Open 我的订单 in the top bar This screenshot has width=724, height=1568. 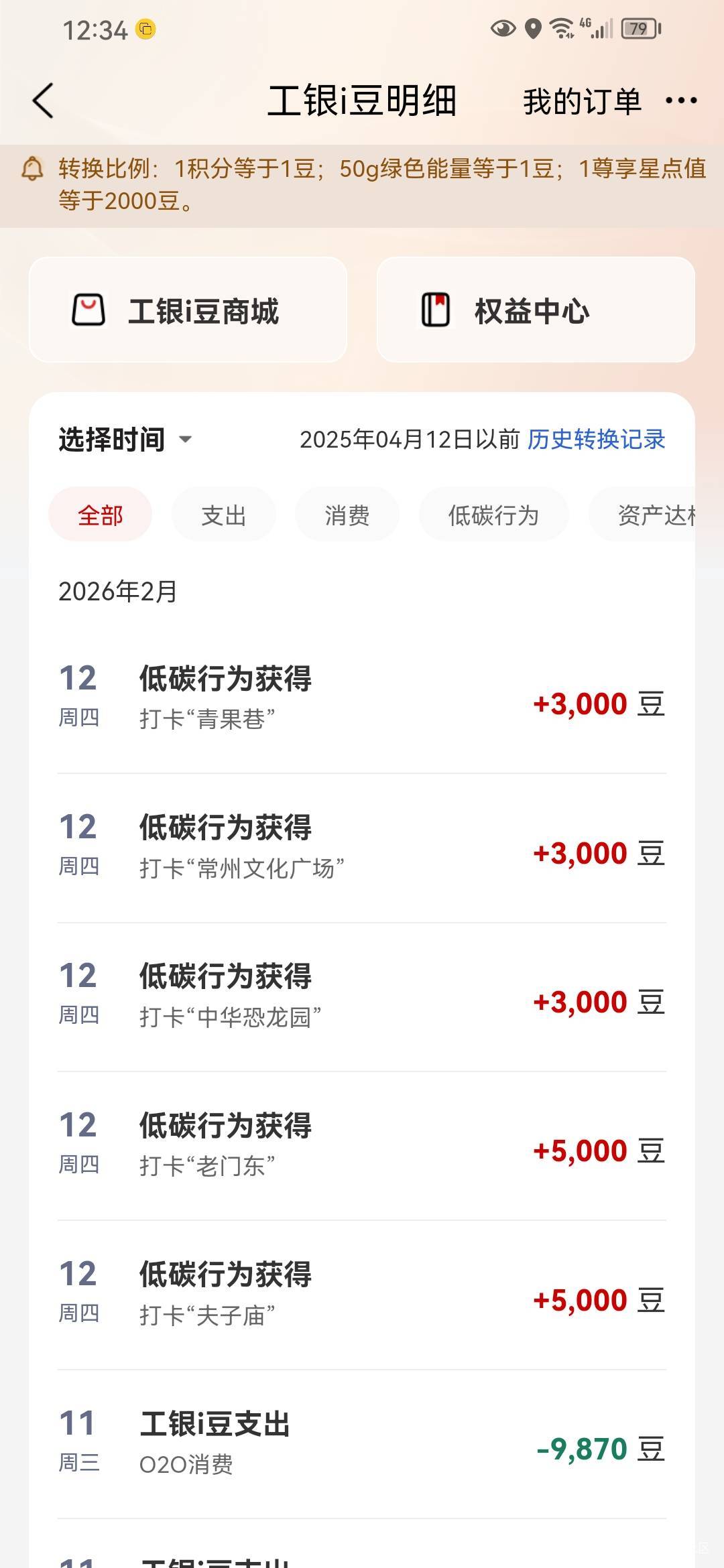point(582,101)
